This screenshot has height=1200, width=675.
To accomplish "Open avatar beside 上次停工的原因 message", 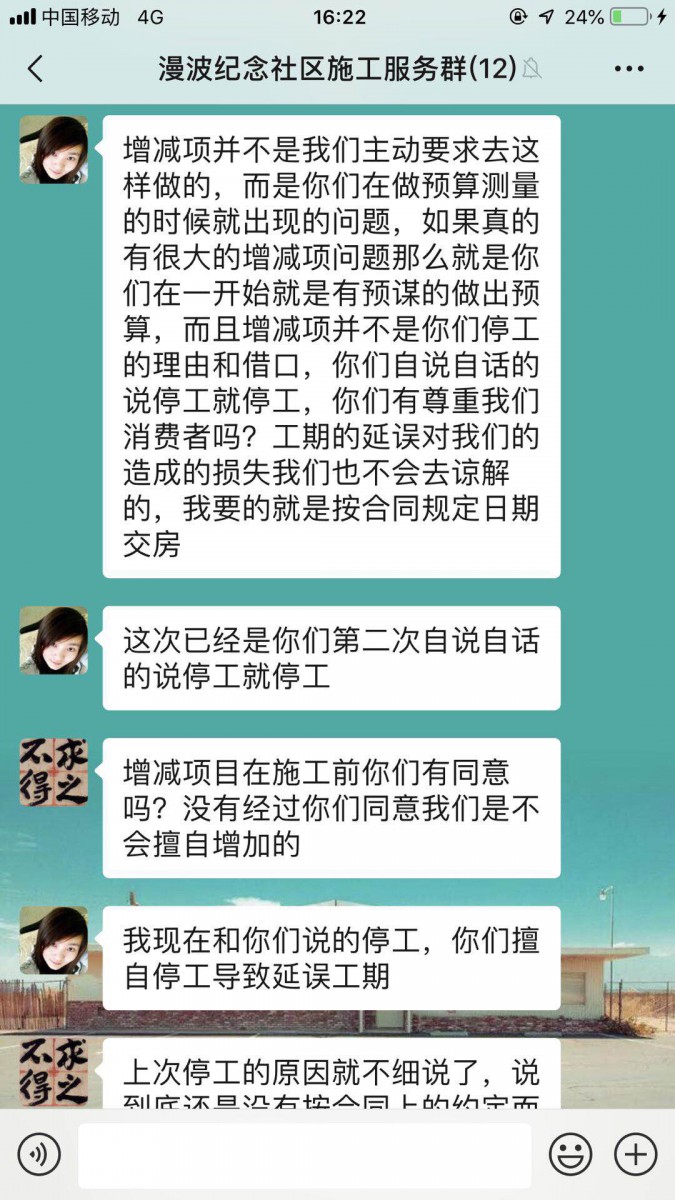I will click(x=54, y=1073).
